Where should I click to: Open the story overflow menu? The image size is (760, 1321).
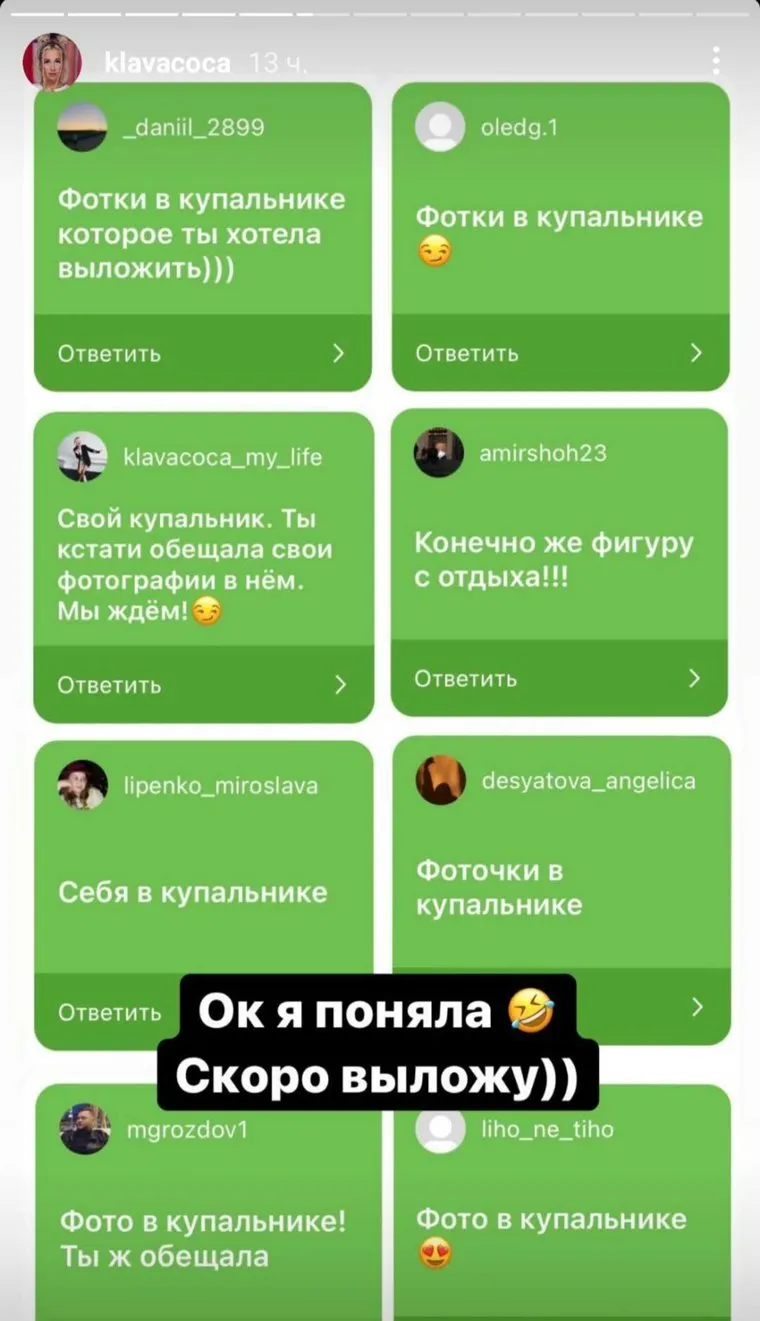click(x=716, y=61)
